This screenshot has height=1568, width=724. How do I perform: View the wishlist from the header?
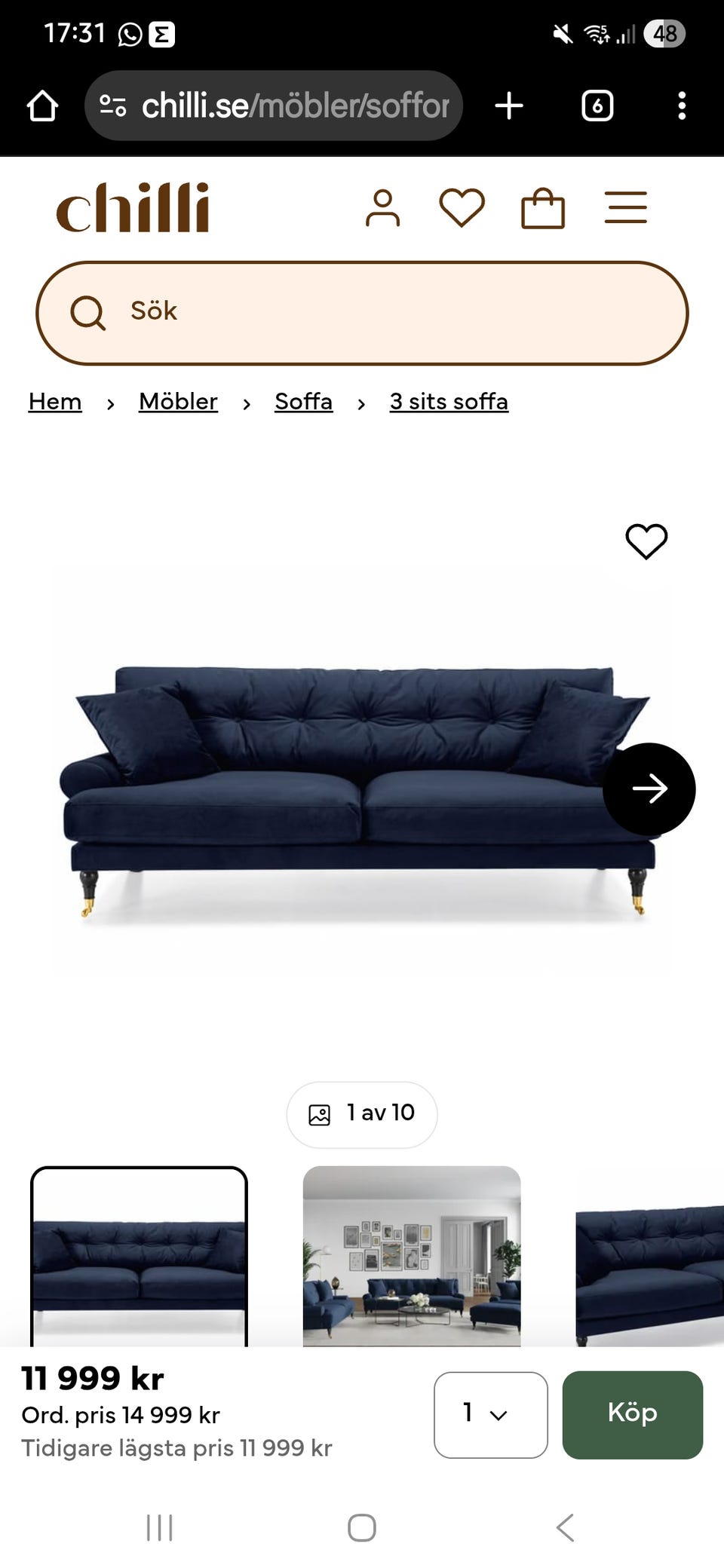point(462,208)
